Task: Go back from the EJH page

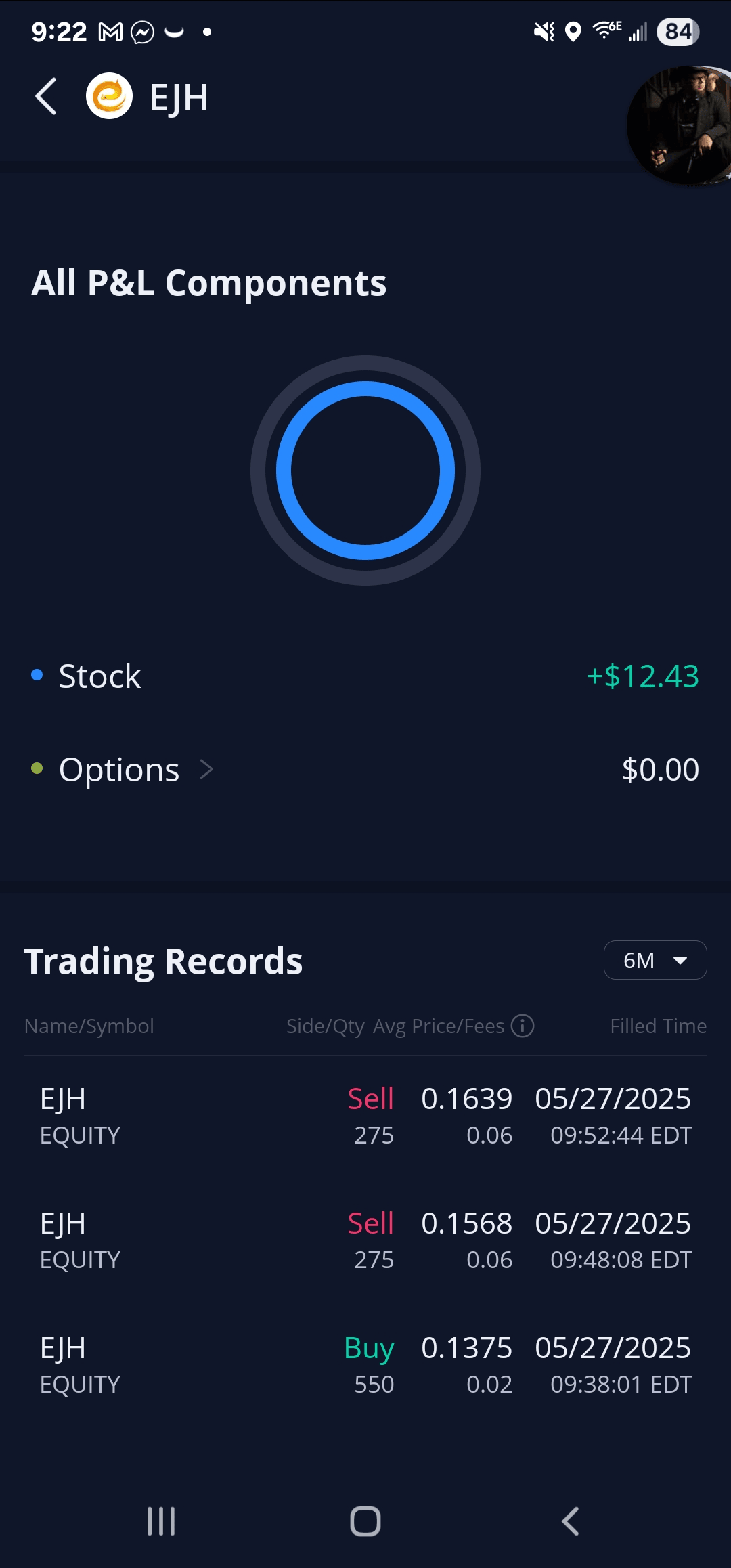Action: pos(46,97)
